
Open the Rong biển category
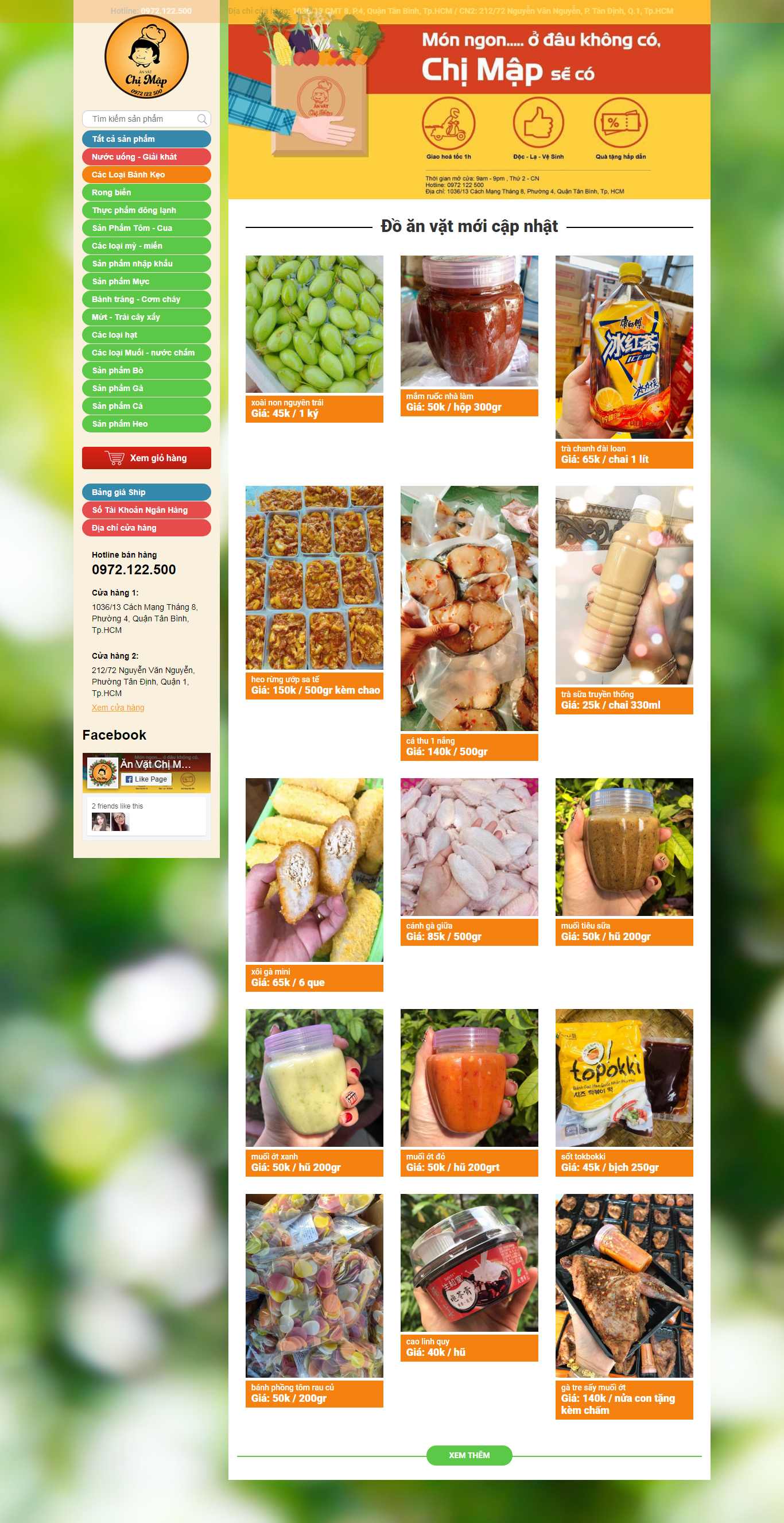(146, 192)
